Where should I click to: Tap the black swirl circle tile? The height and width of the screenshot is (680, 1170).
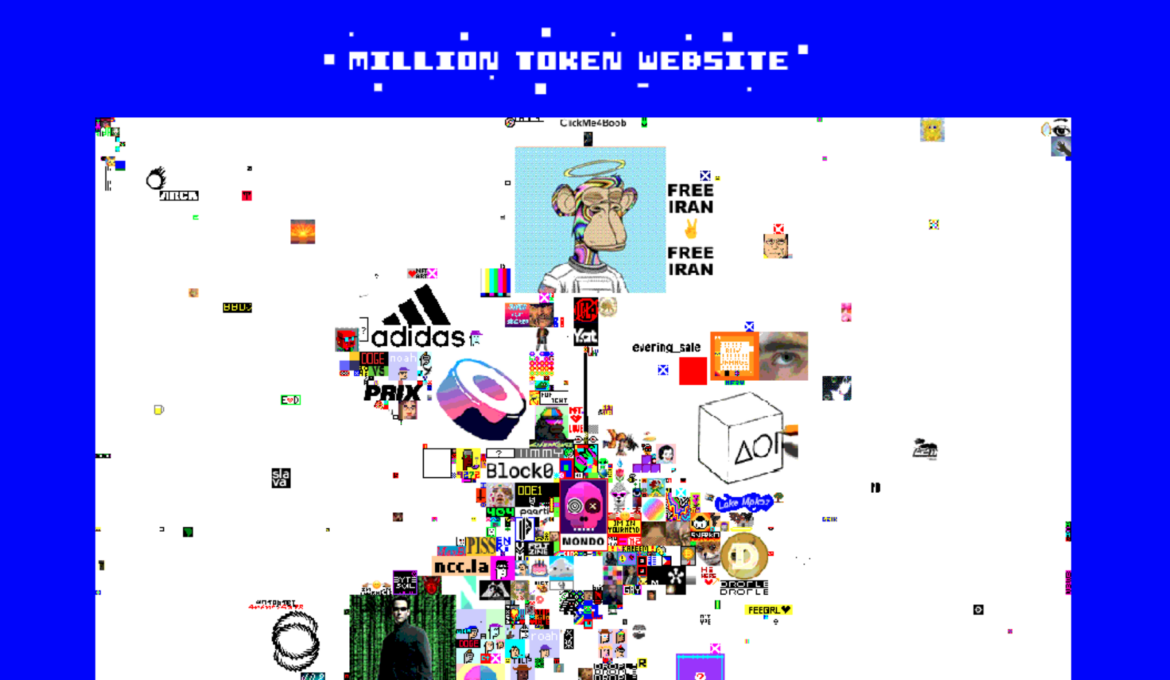[x=295, y=640]
